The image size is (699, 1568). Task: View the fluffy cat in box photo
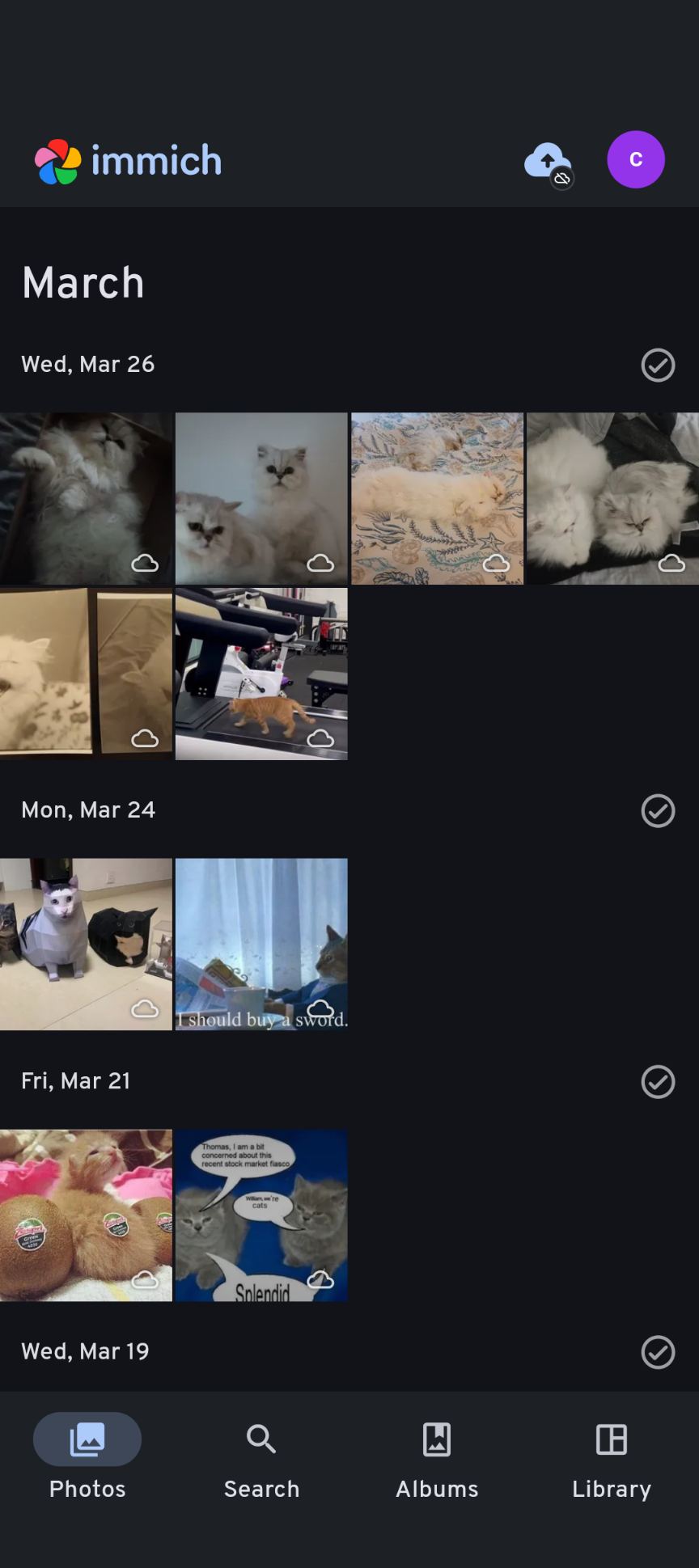(x=86, y=498)
